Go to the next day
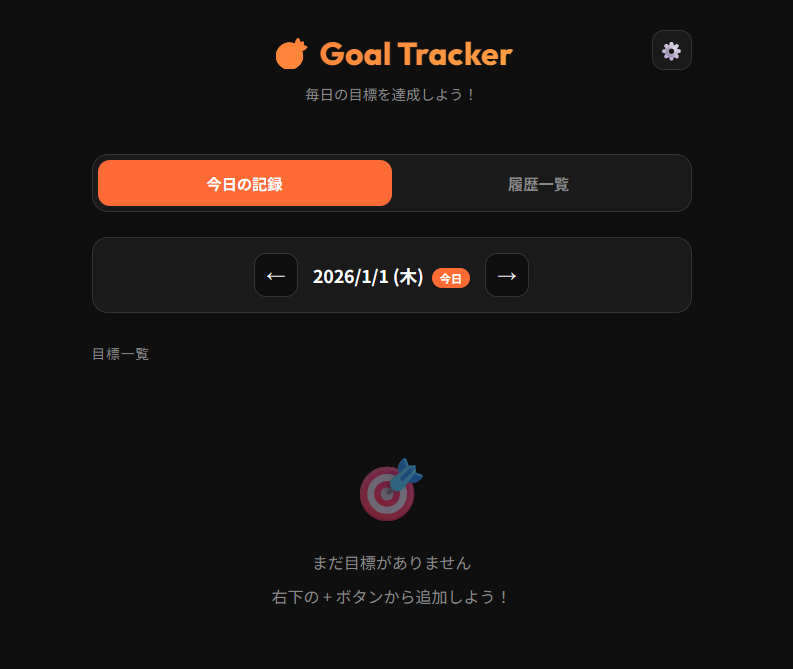This screenshot has width=793, height=669. click(507, 275)
